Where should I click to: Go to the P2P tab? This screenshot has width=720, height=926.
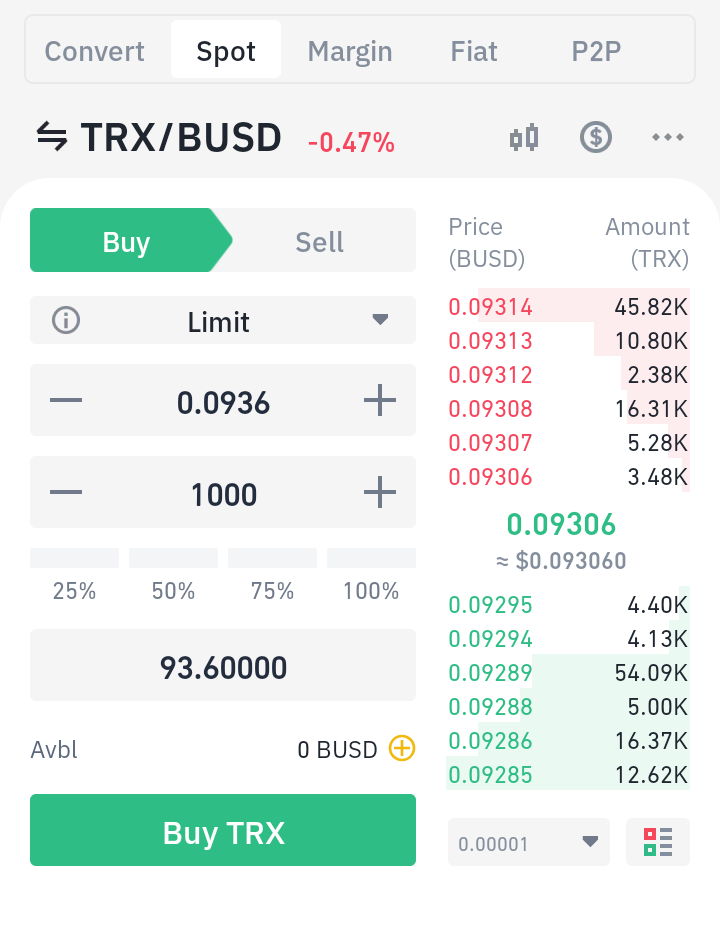pyautogui.click(x=596, y=51)
